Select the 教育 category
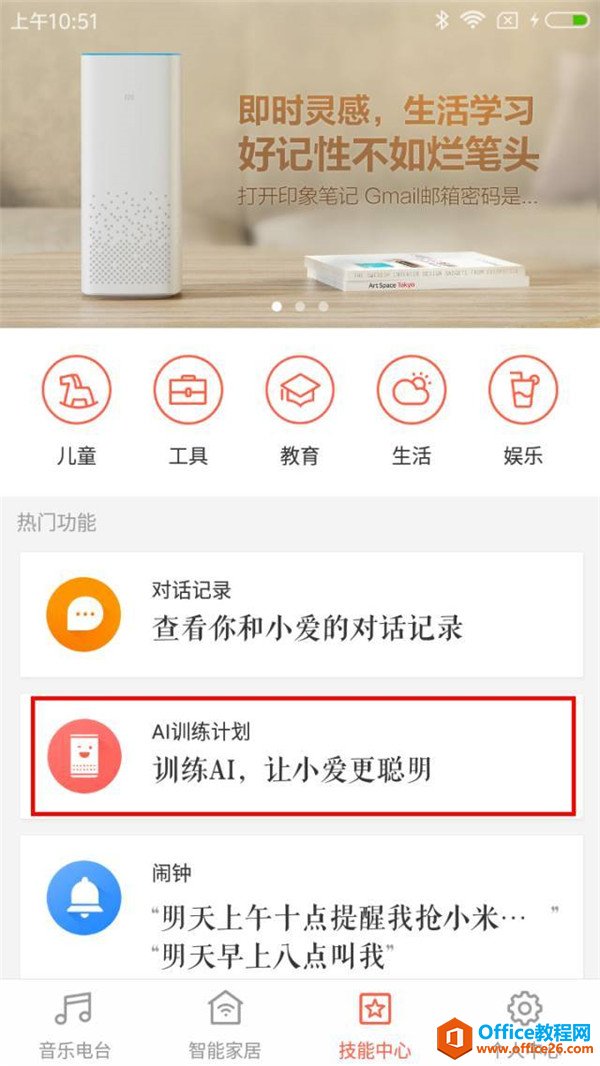The height and width of the screenshot is (1066, 600). coord(300,409)
